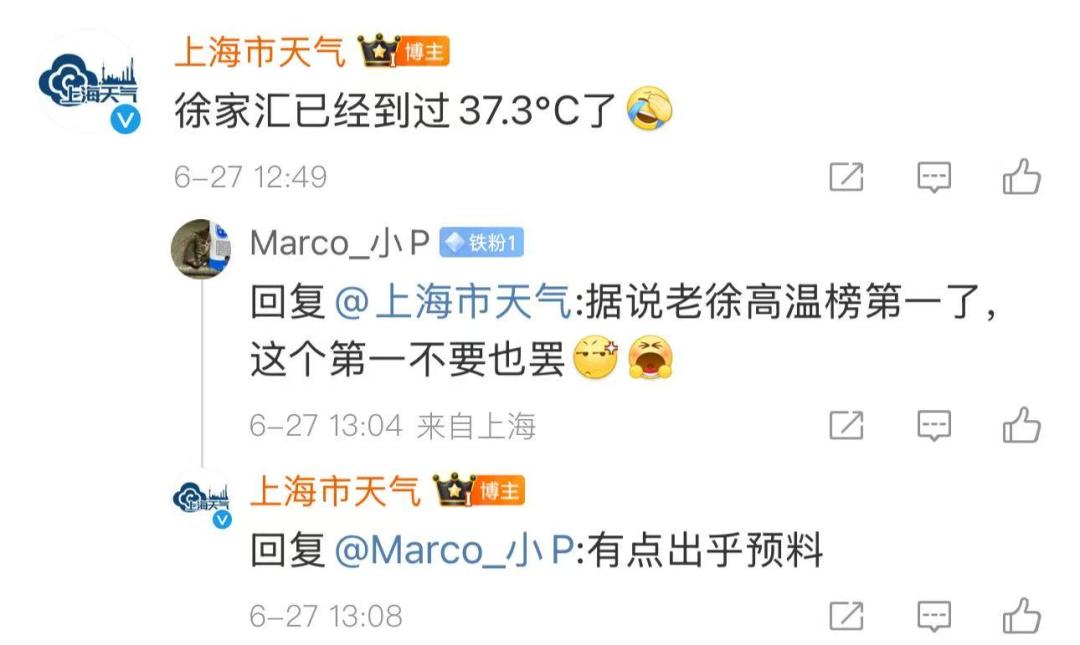Open 上海市天气 username on the top comment
The image size is (1080, 645).
click(260, 52)
